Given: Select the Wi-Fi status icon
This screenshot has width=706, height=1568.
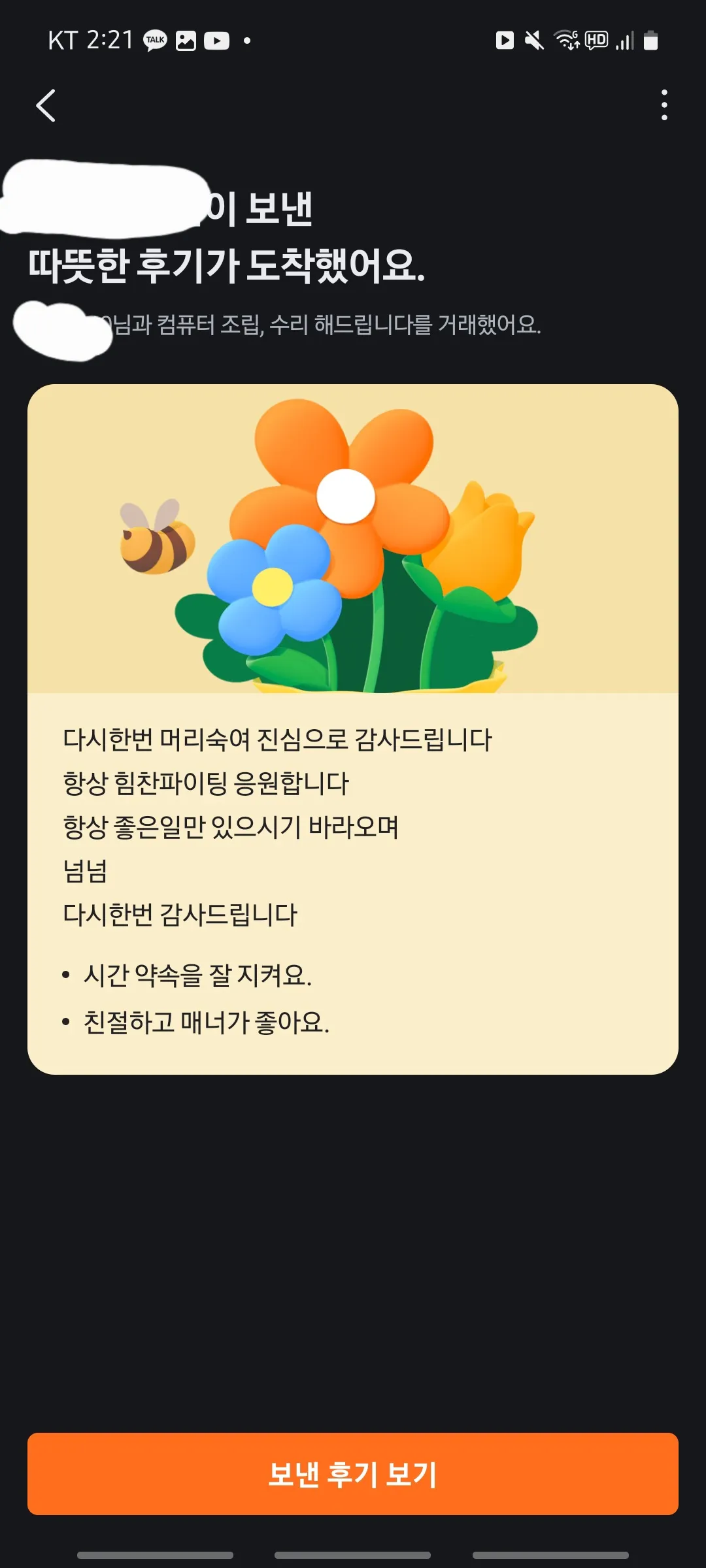Looking at the screenshot, I should (x=566, y=41).
